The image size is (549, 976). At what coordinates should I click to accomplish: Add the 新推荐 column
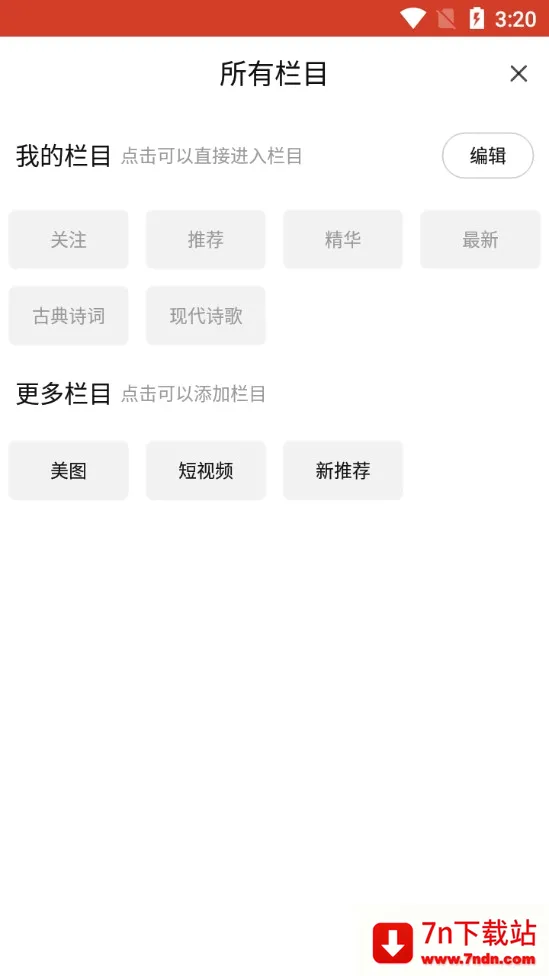[343, 471]
